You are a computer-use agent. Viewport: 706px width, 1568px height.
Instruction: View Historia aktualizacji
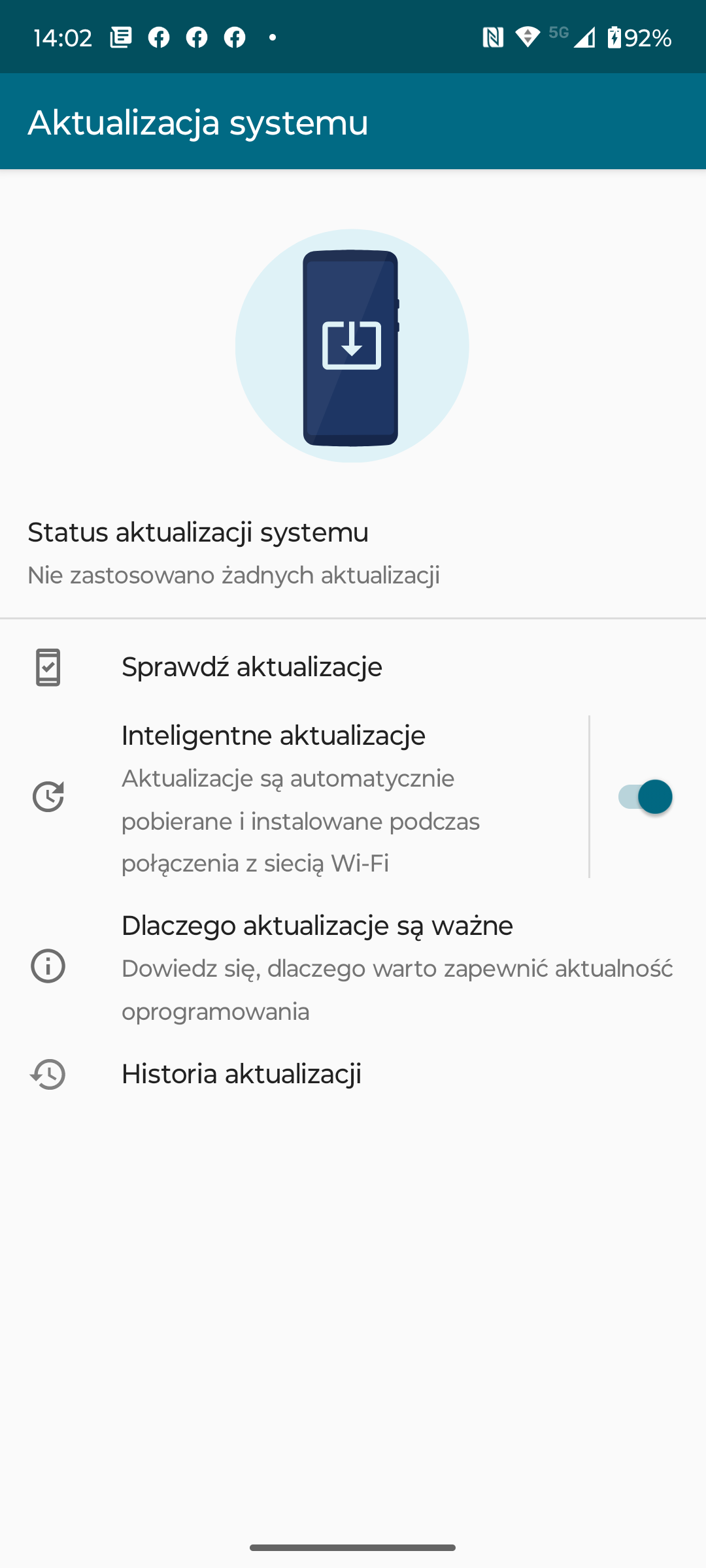[x=242, y=1074]
